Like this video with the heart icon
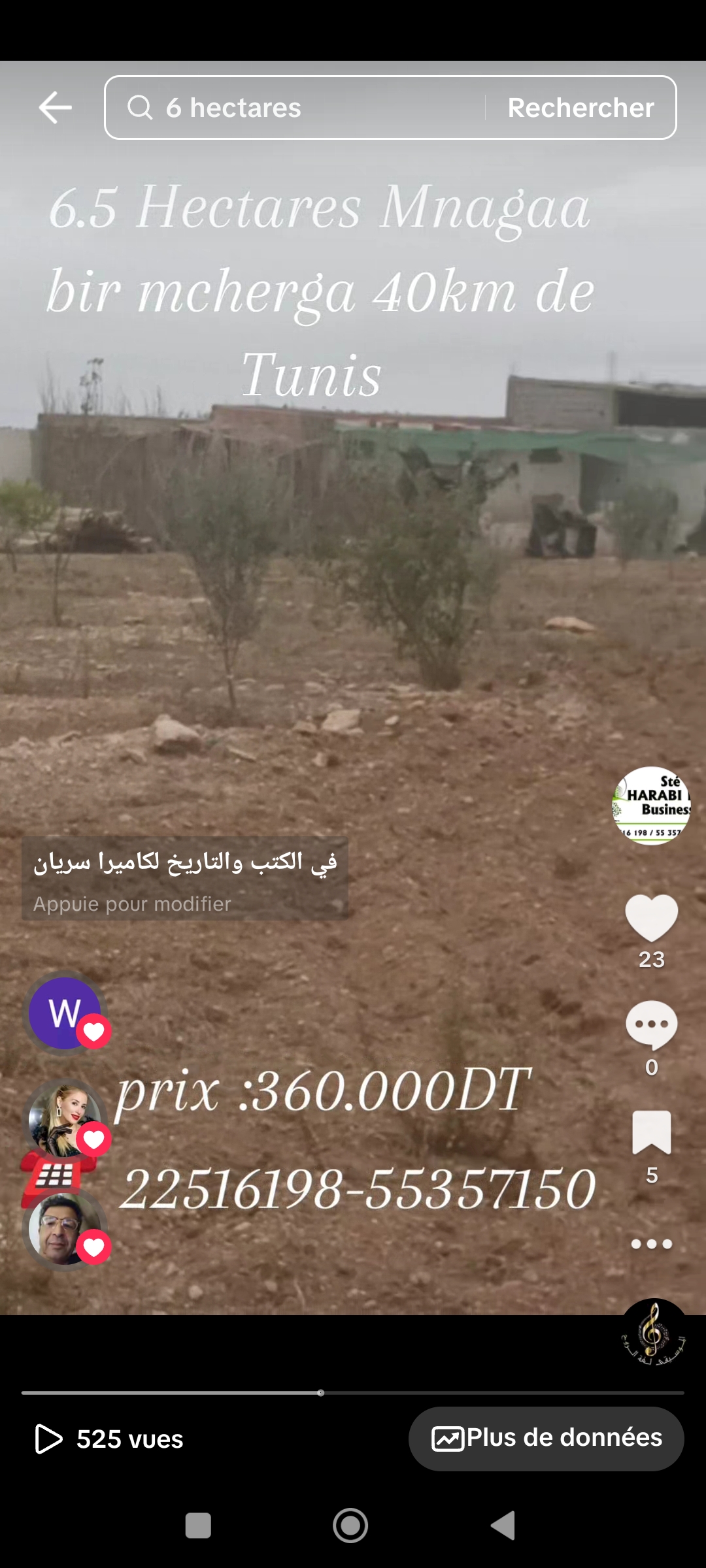The image size is (706, 1568). [x=651, y=917]
